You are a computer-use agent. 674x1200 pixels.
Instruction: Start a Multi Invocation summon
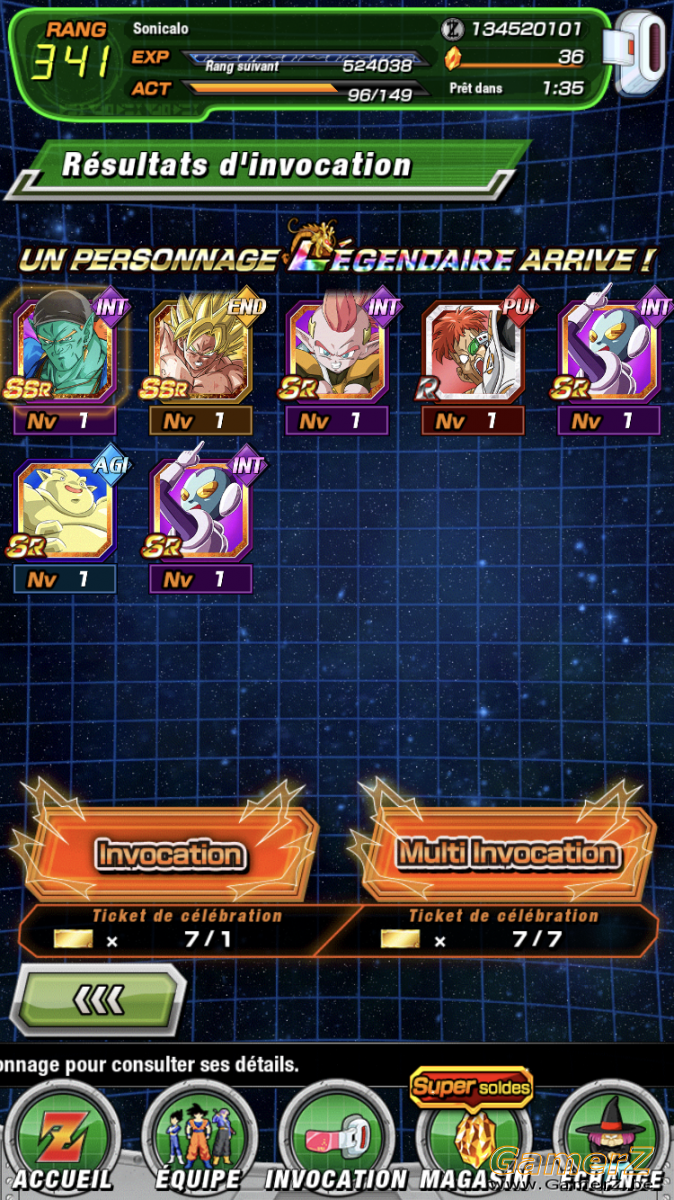(507, 853)
